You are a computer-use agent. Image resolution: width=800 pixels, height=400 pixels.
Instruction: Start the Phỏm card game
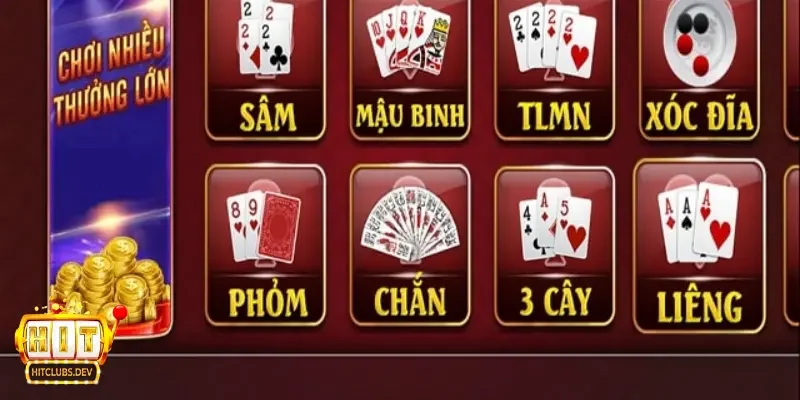pyautogui.click(x=266, y=245)
